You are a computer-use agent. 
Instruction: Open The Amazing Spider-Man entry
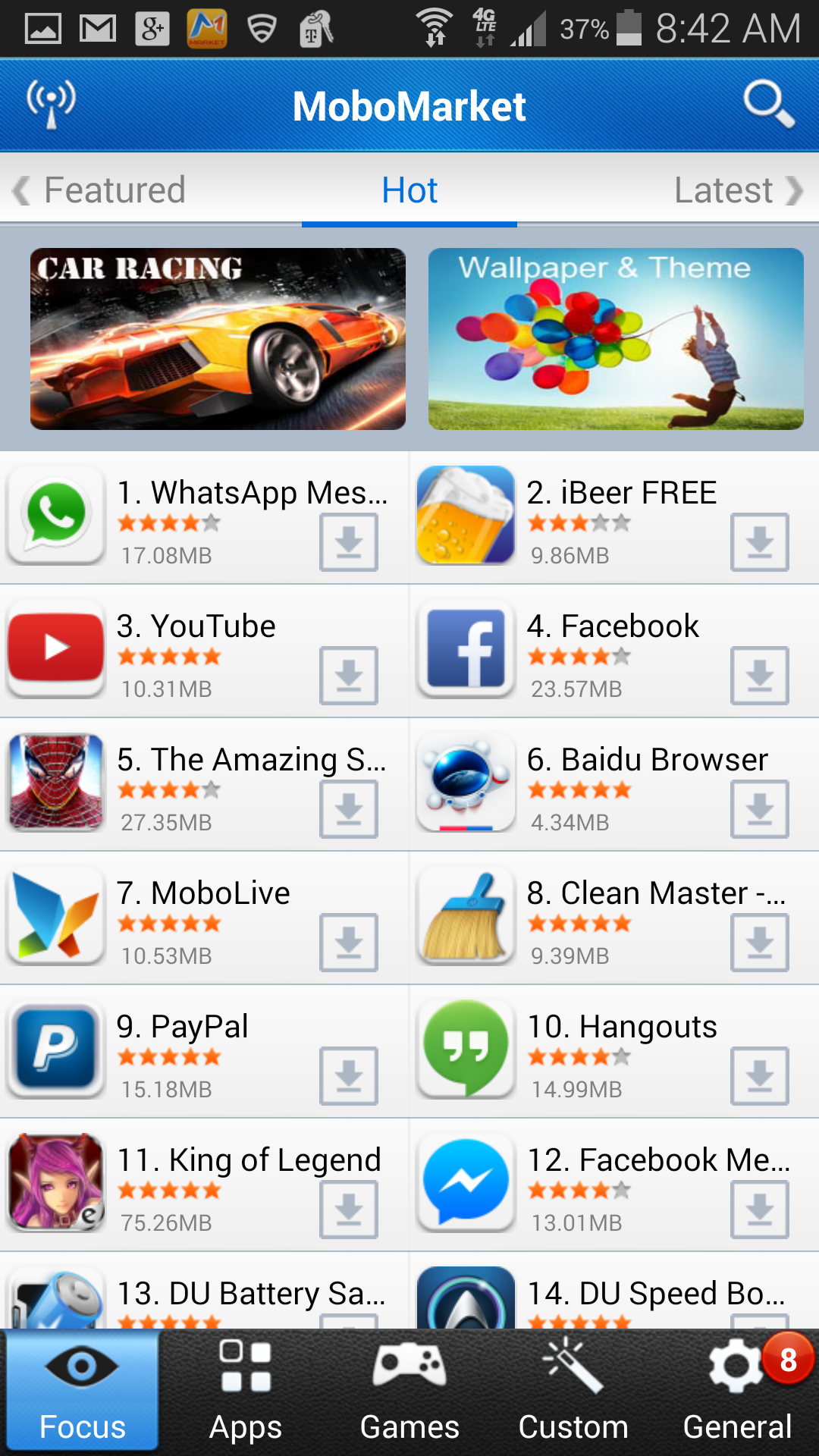250,760
